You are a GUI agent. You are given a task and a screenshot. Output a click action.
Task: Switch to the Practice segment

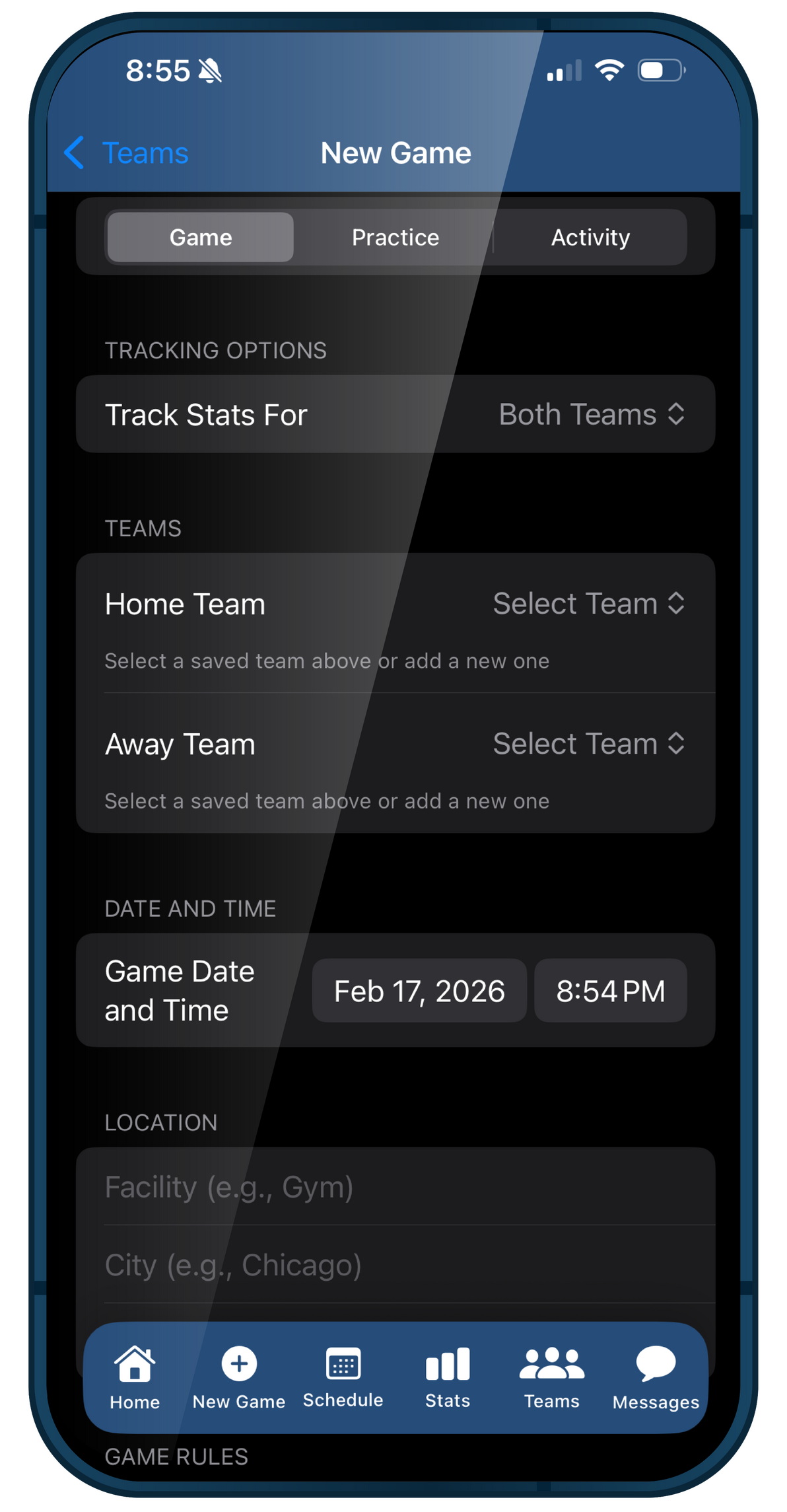[x=395, y=237]
